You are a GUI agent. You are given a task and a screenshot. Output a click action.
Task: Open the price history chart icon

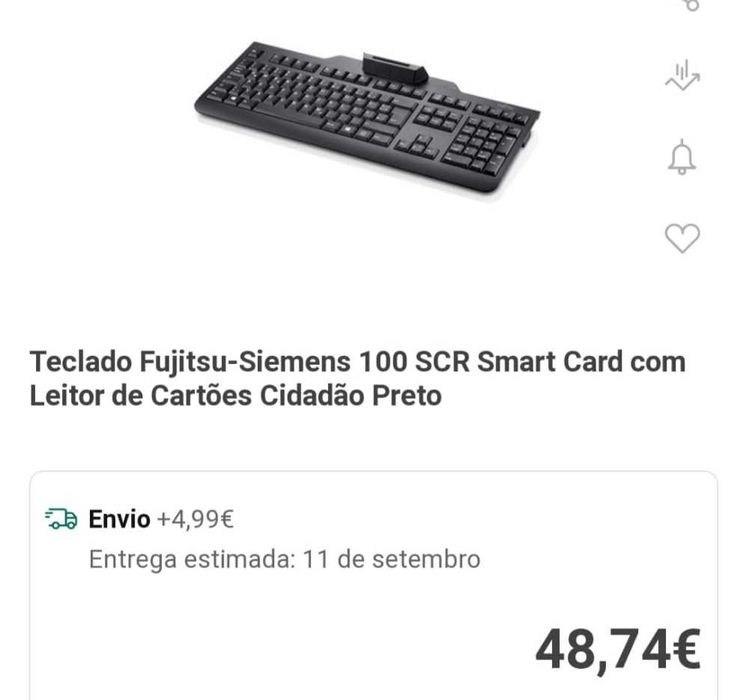682,77
